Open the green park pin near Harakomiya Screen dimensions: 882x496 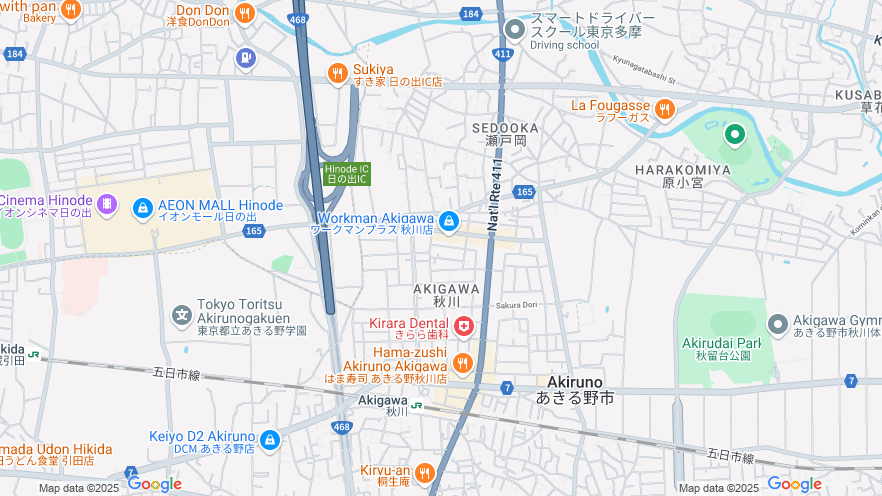[735, 134]
